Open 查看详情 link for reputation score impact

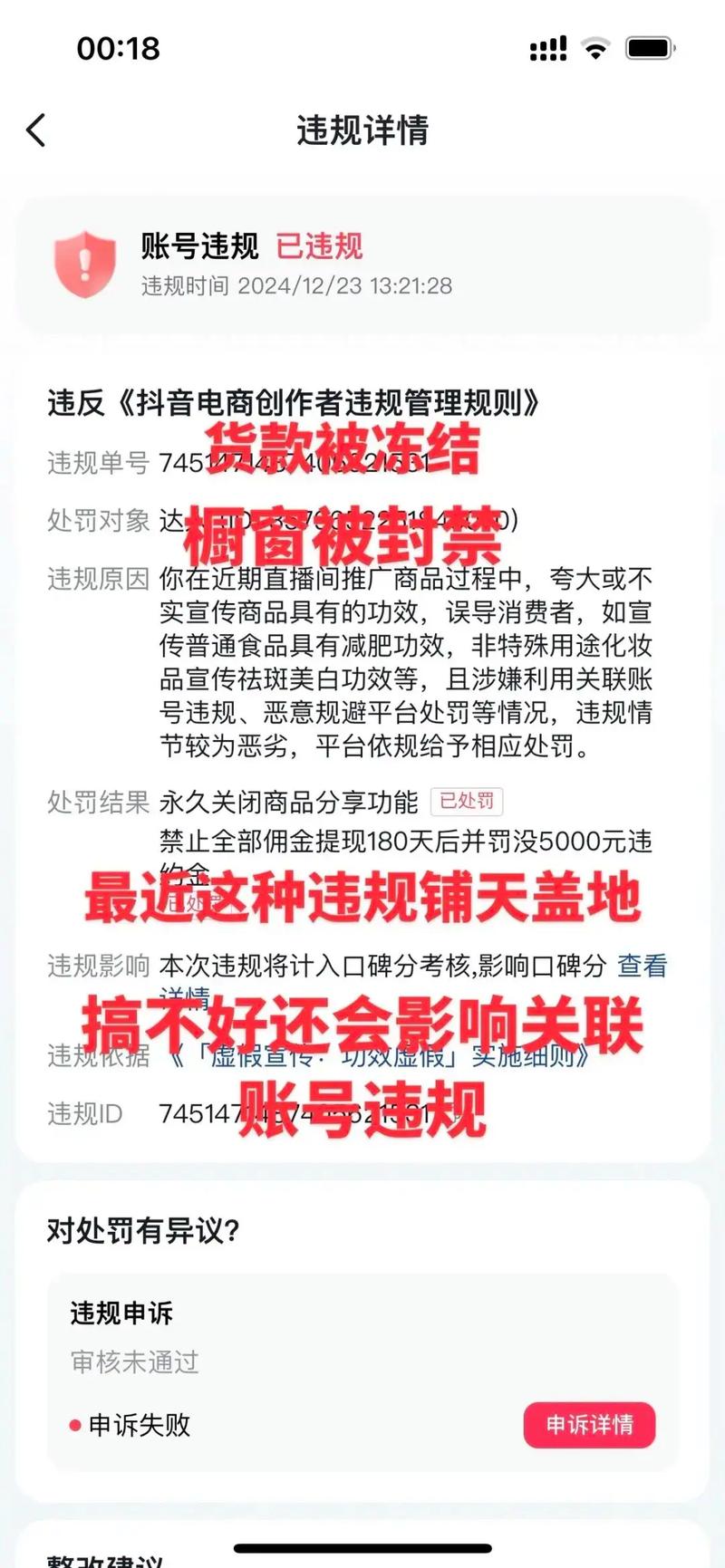(642, 967)
